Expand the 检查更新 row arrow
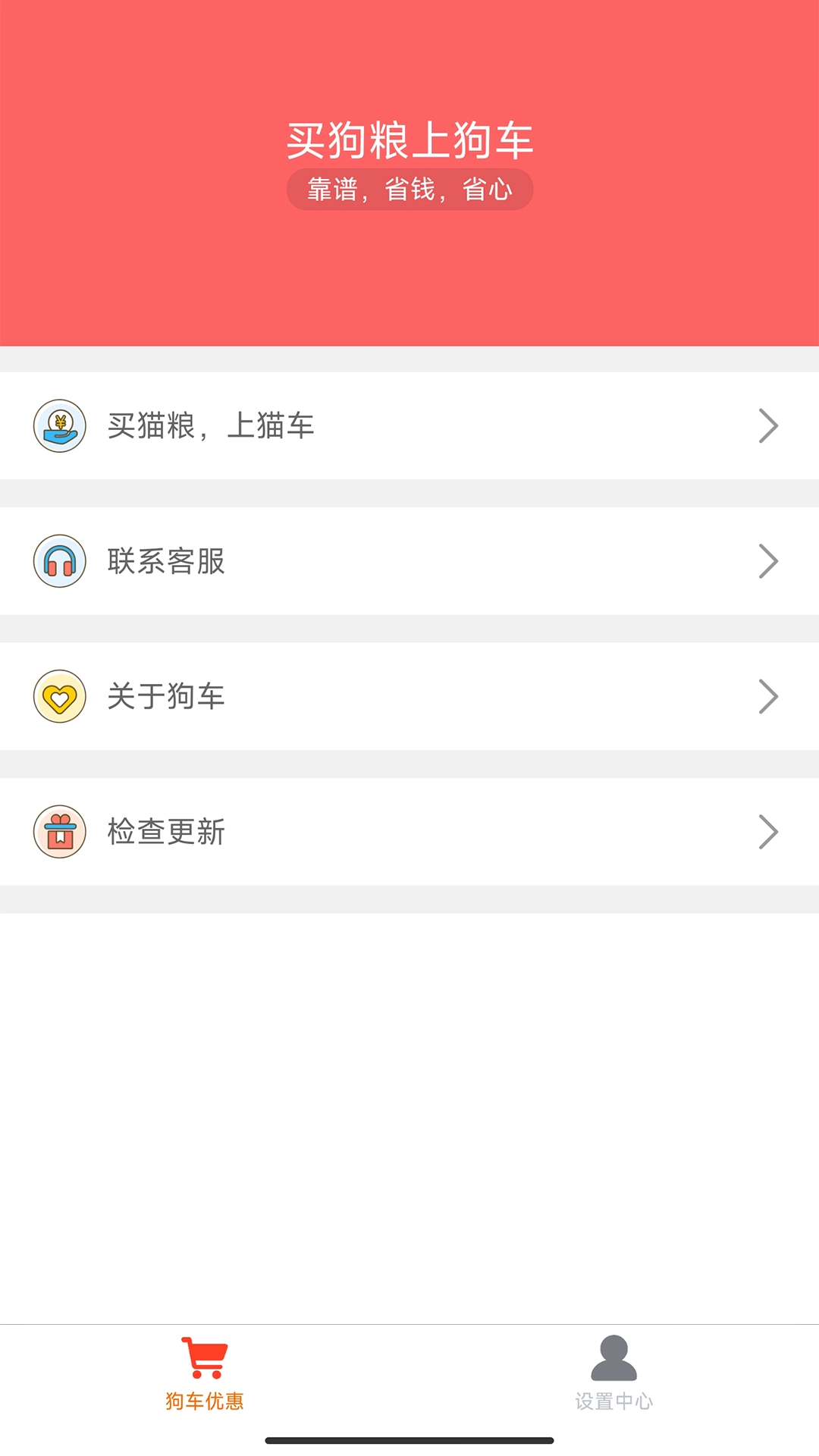The width and height of the screenshot is (819, 1456). (x=768, y=832)
